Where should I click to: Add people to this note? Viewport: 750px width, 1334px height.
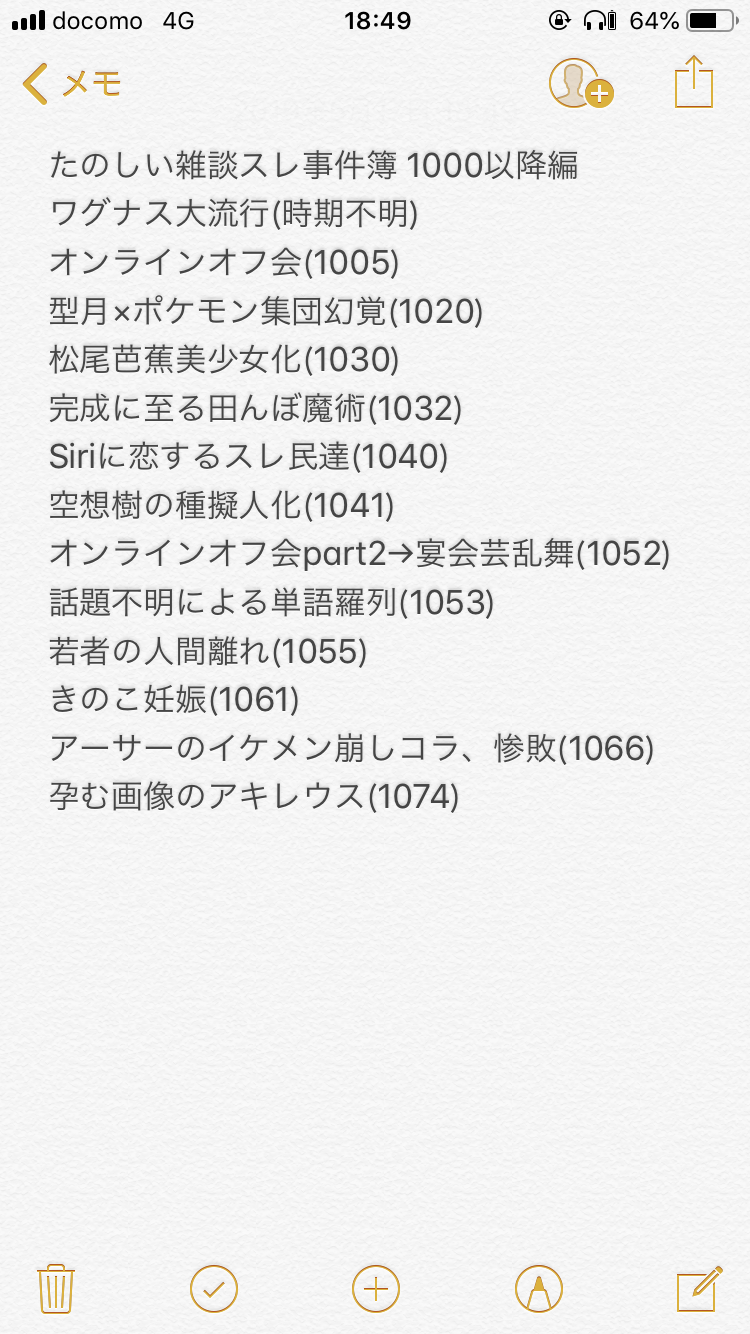pos(580,84)
